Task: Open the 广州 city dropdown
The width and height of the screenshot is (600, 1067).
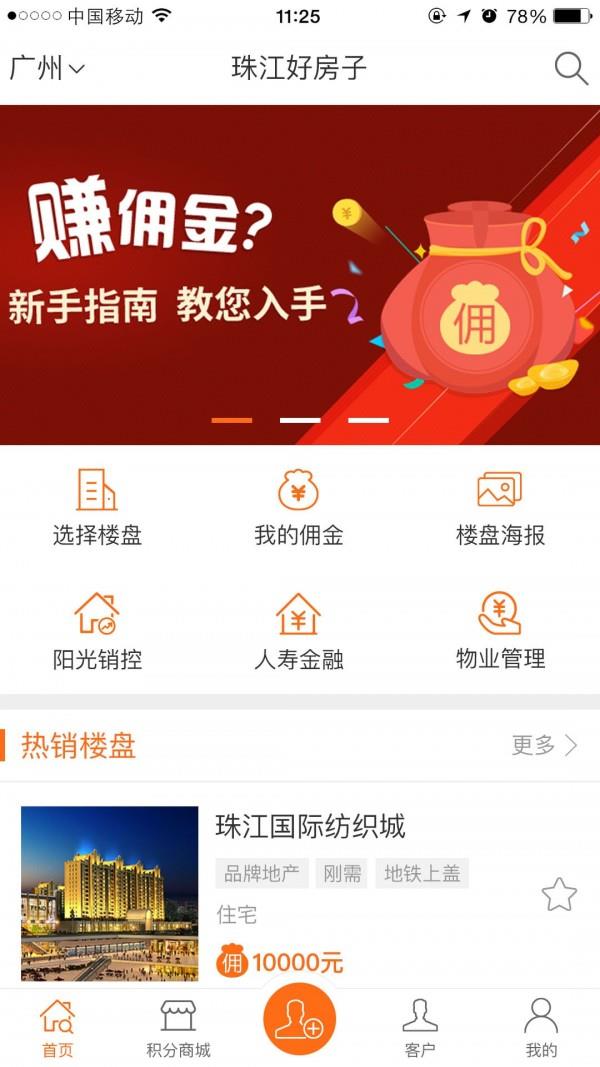Action: point(46,69)
